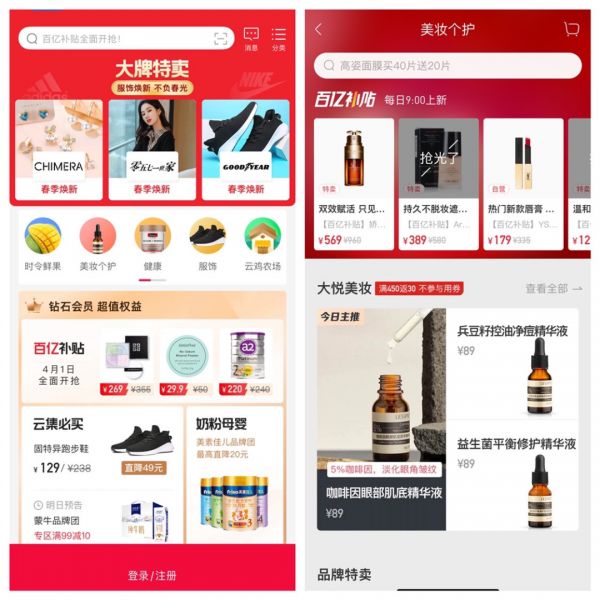Open the shopping cart
Viewport: 600px width, 600px height.
point(571,29)
